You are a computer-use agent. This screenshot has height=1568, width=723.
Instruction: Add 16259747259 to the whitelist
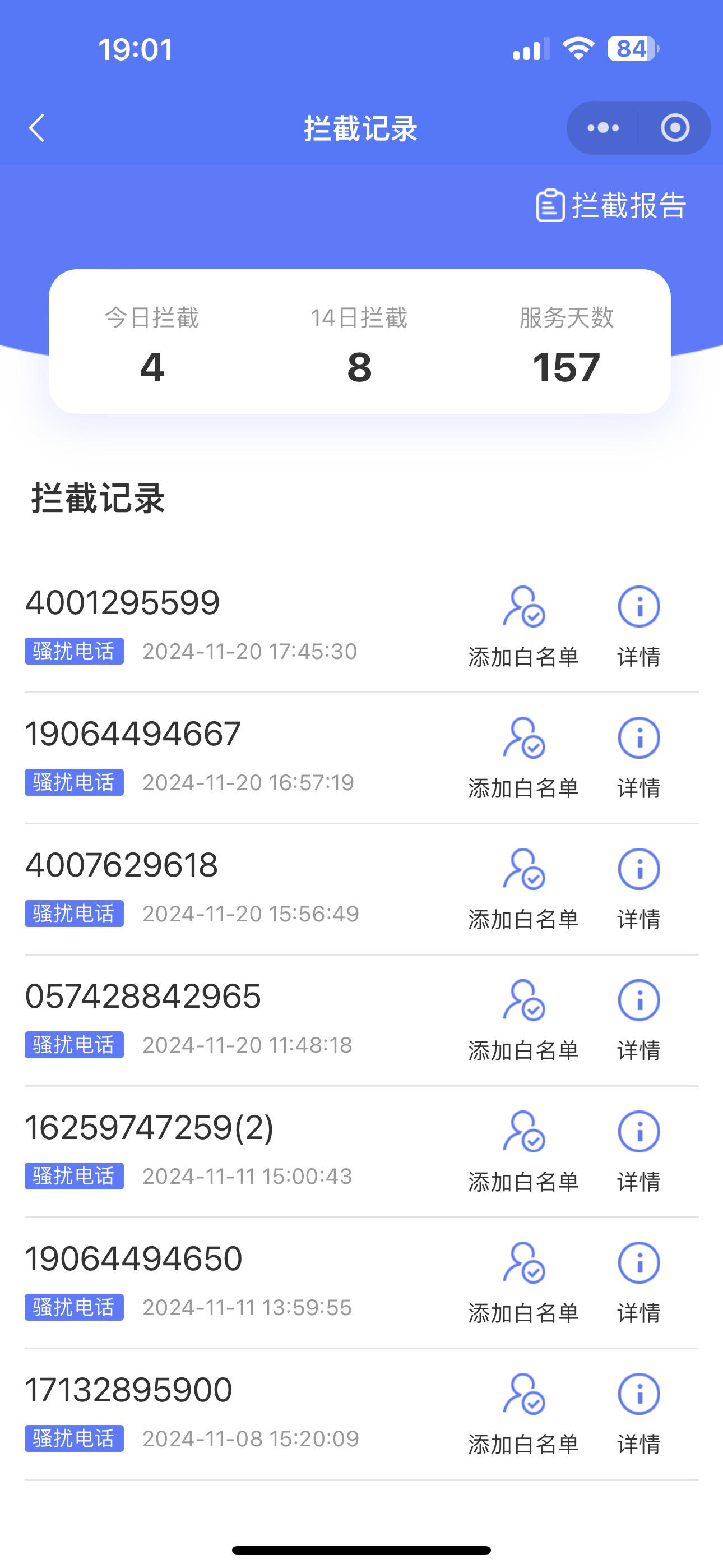pos(523,1151)
